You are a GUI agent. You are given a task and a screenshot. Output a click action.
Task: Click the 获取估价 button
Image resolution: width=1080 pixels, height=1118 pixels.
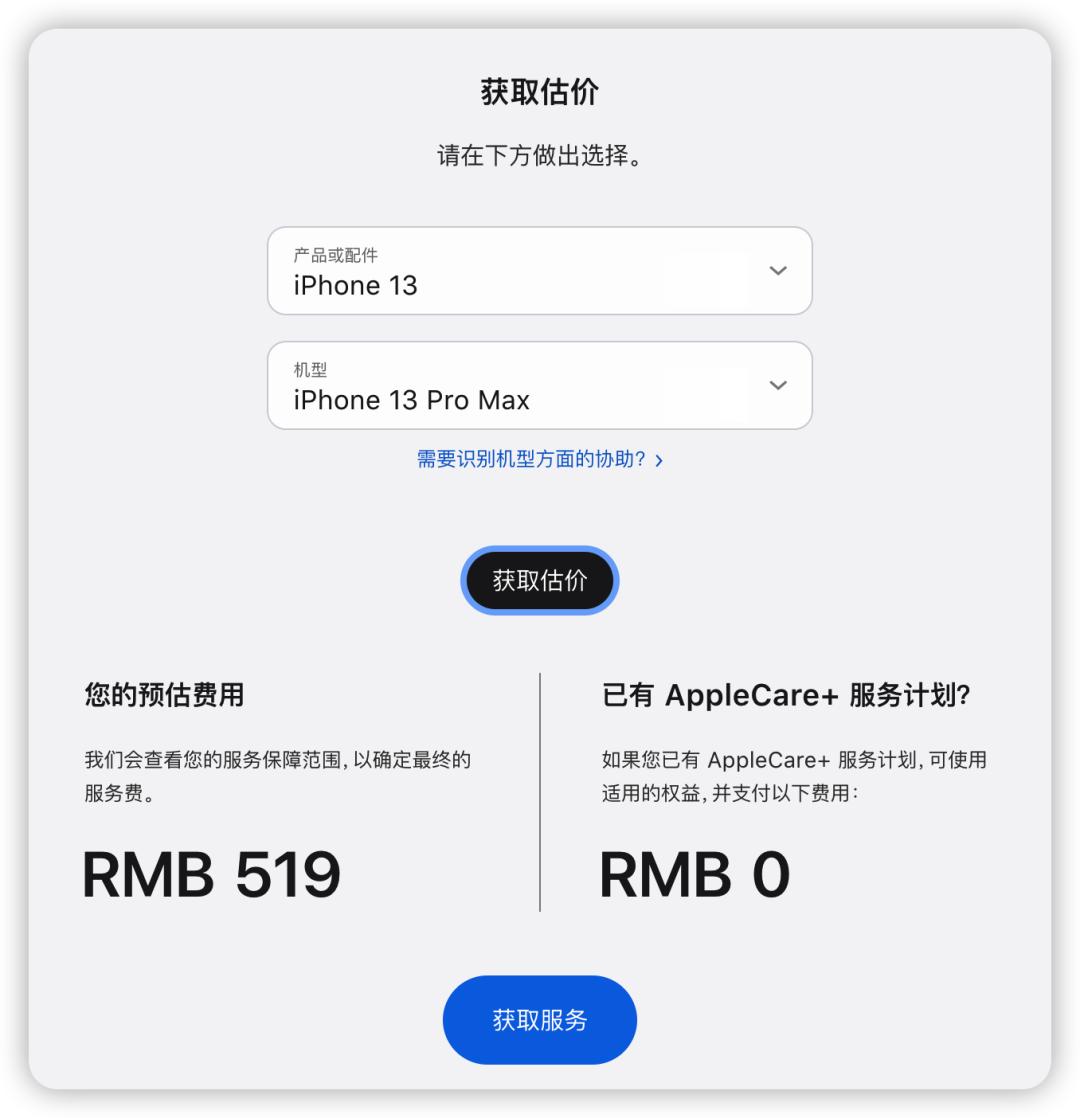540,580
